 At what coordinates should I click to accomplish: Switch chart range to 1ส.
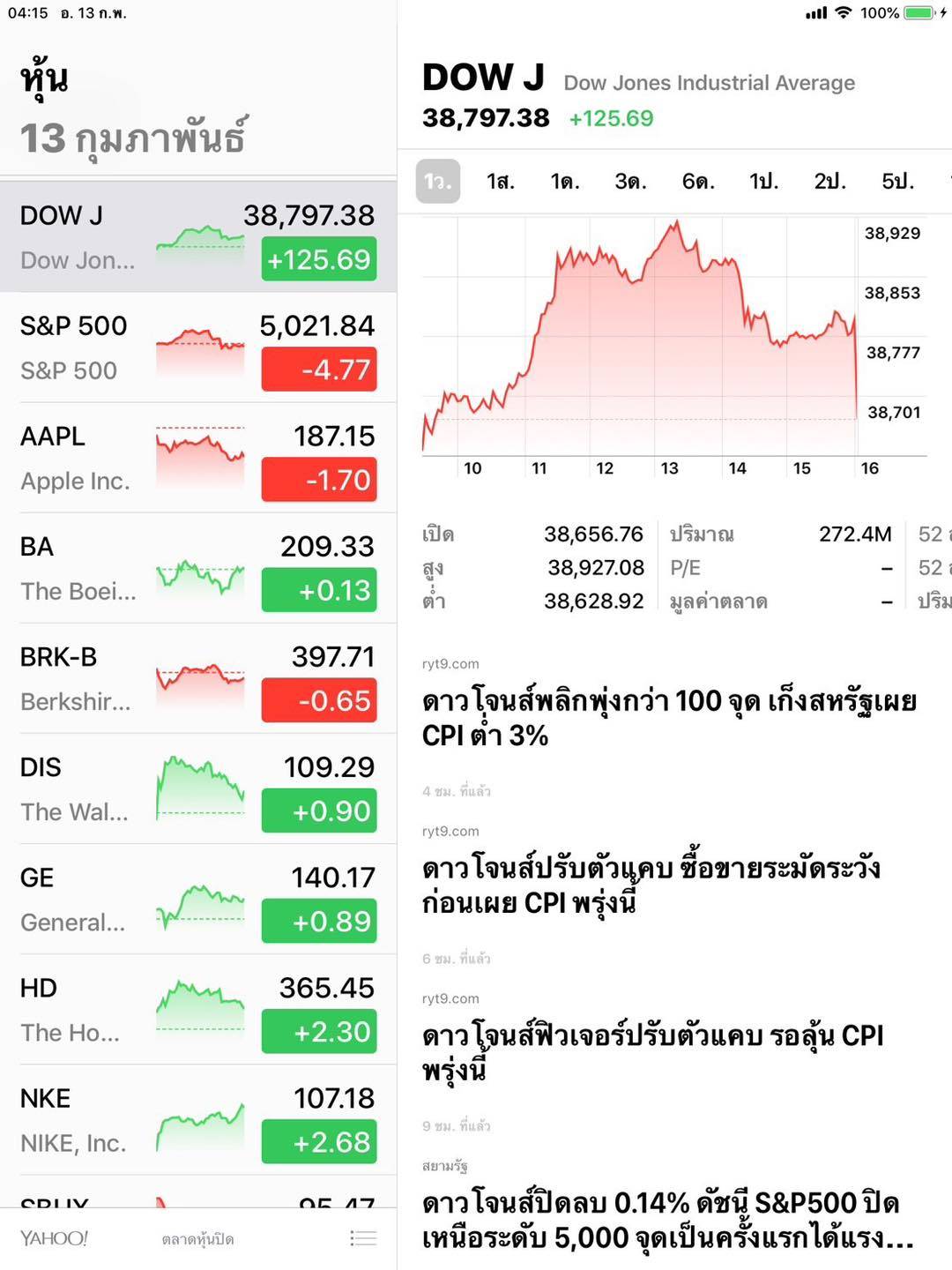[x=500, y=182]
